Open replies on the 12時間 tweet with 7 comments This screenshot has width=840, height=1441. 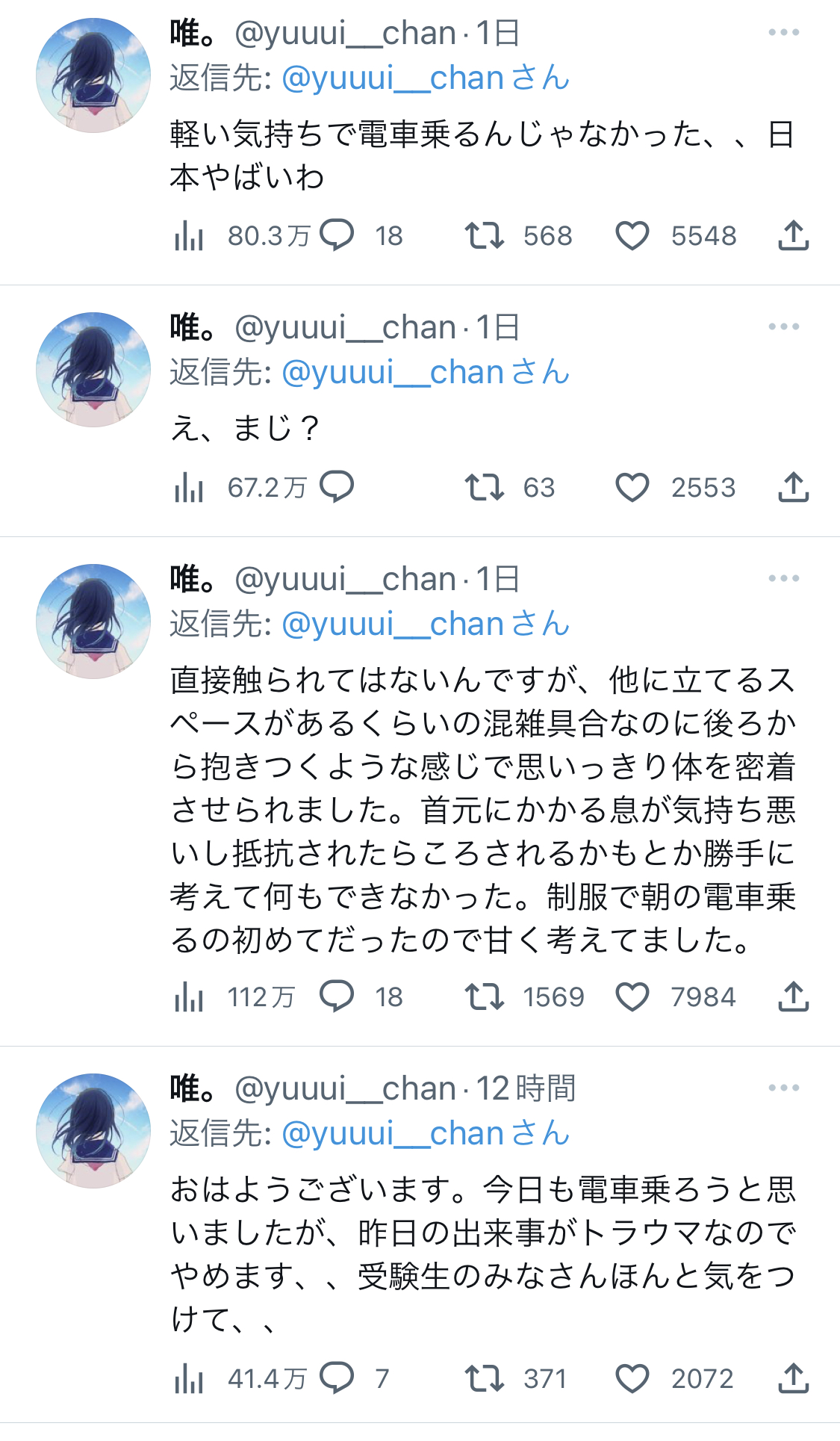pyautogui.click(x=337, y=1378)
